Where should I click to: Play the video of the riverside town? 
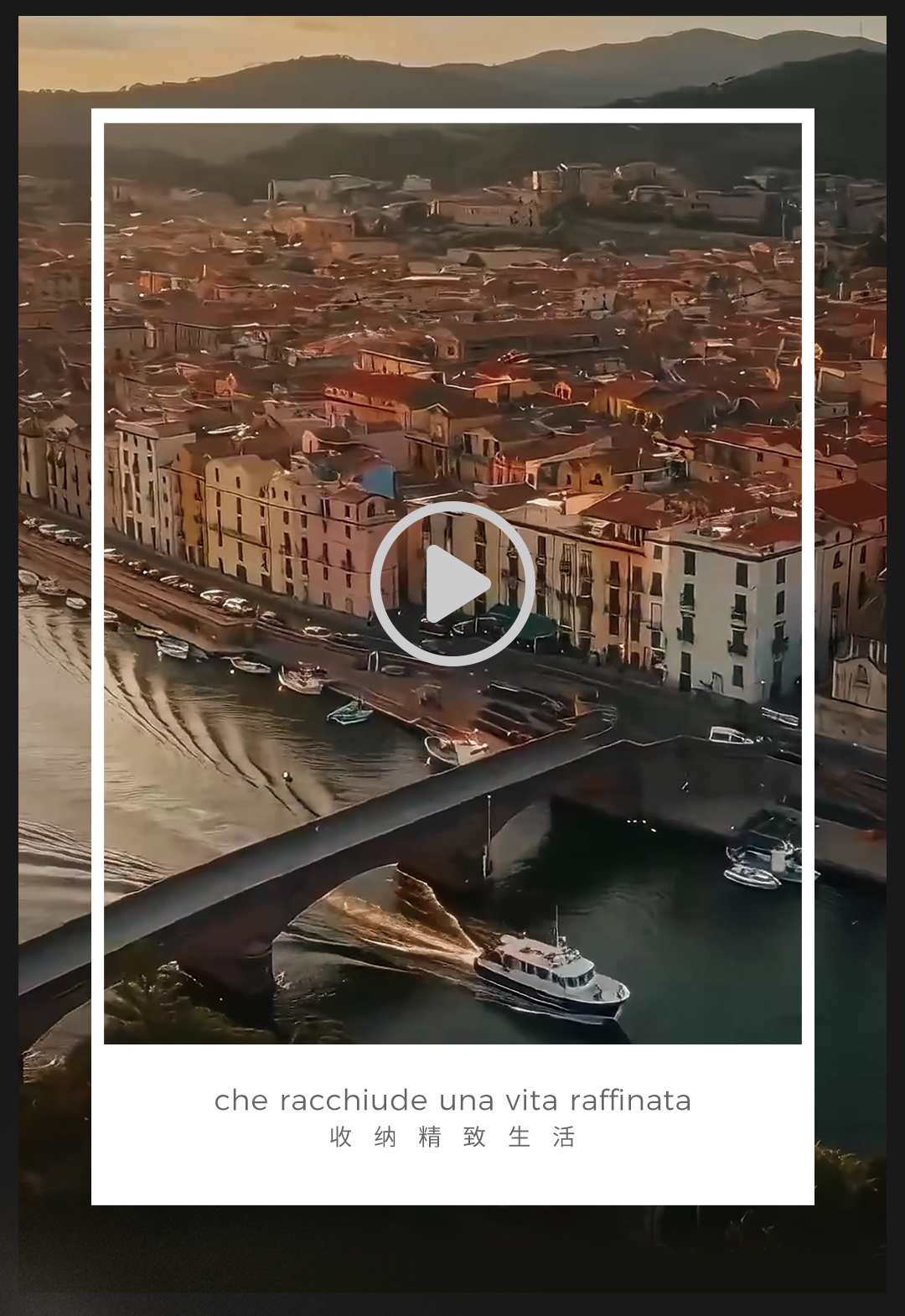point(452,583)
